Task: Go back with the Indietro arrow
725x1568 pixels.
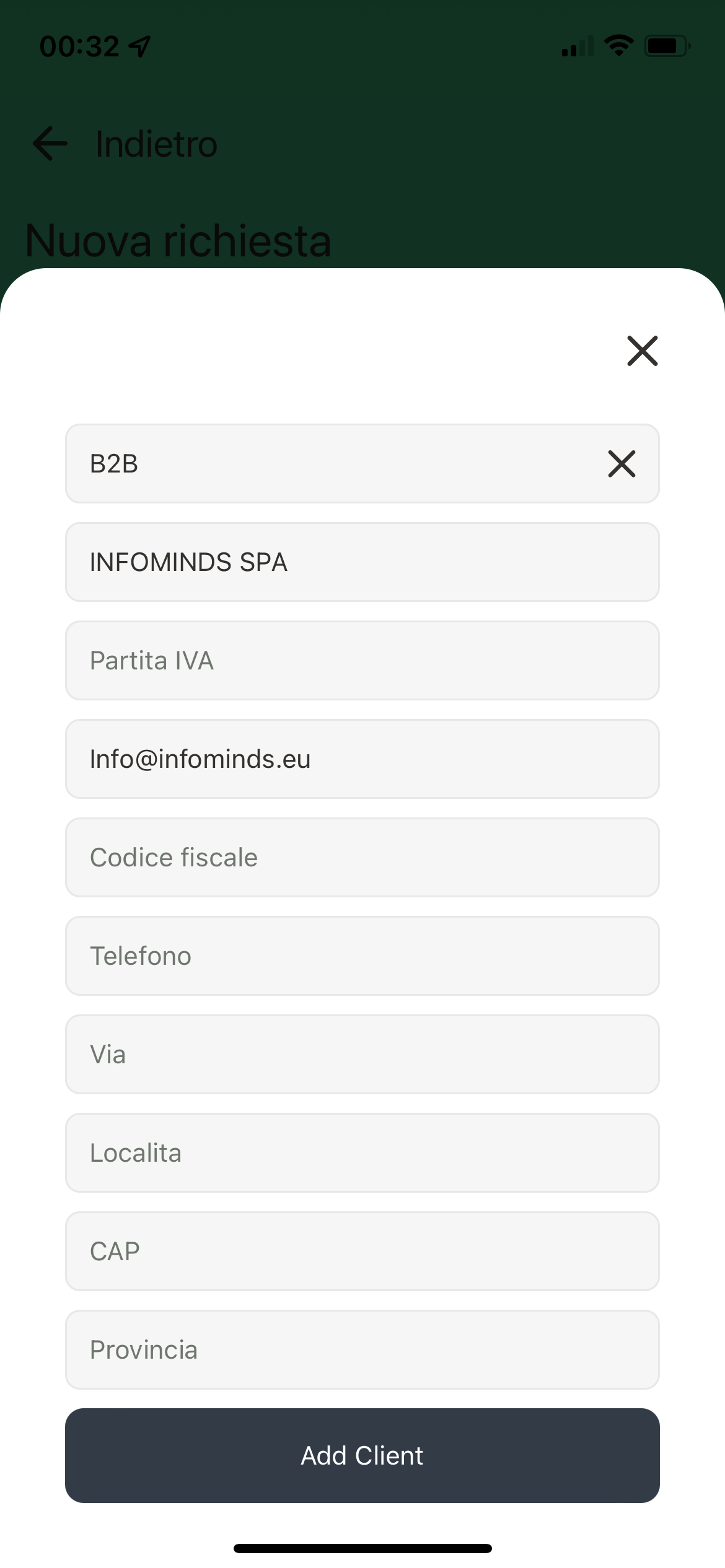Action: [x=50, y=144]
